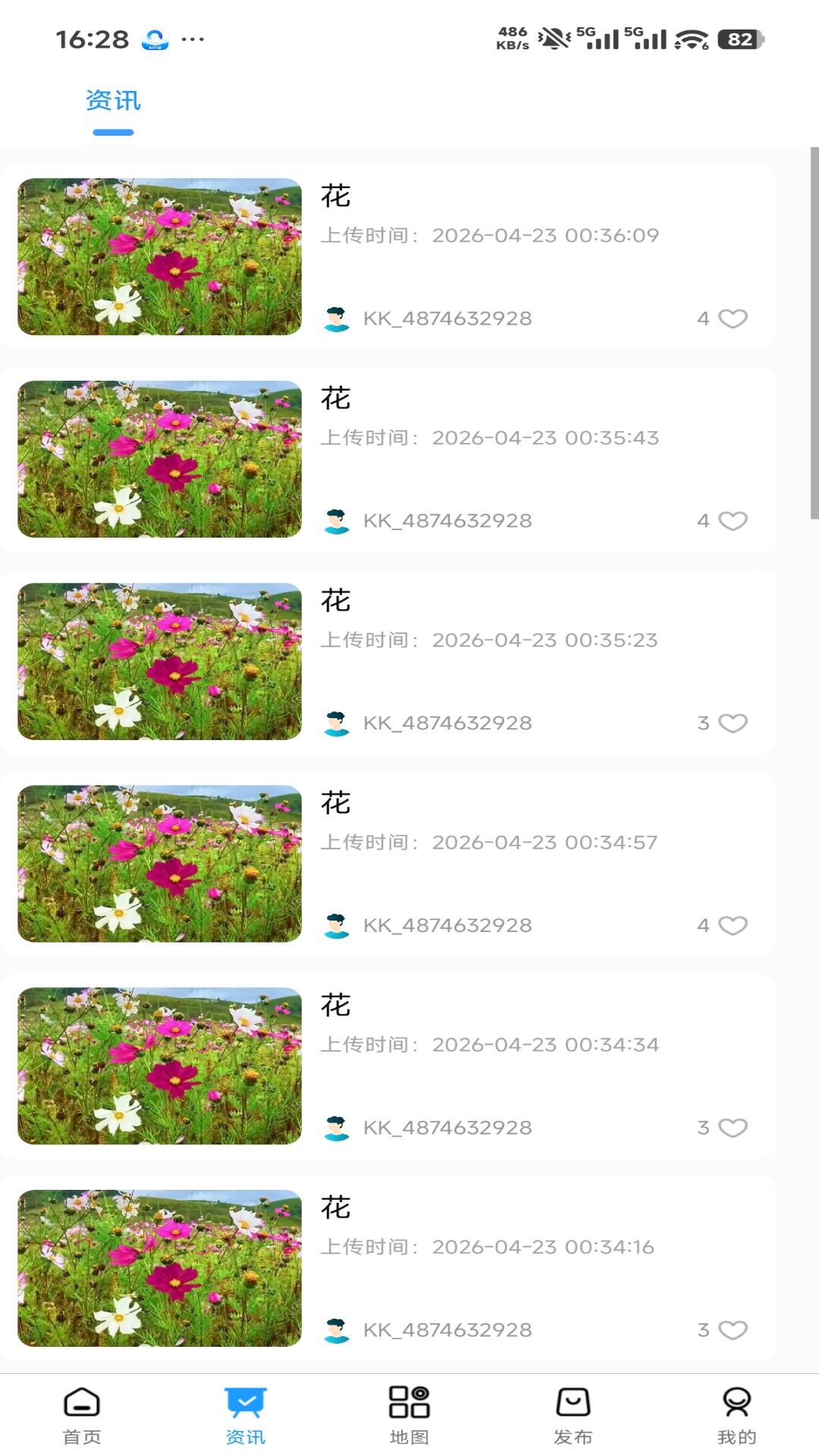Select the 资讯 top tab
The width and height of the screenshot is (819, 1456).
pos(113,101)
